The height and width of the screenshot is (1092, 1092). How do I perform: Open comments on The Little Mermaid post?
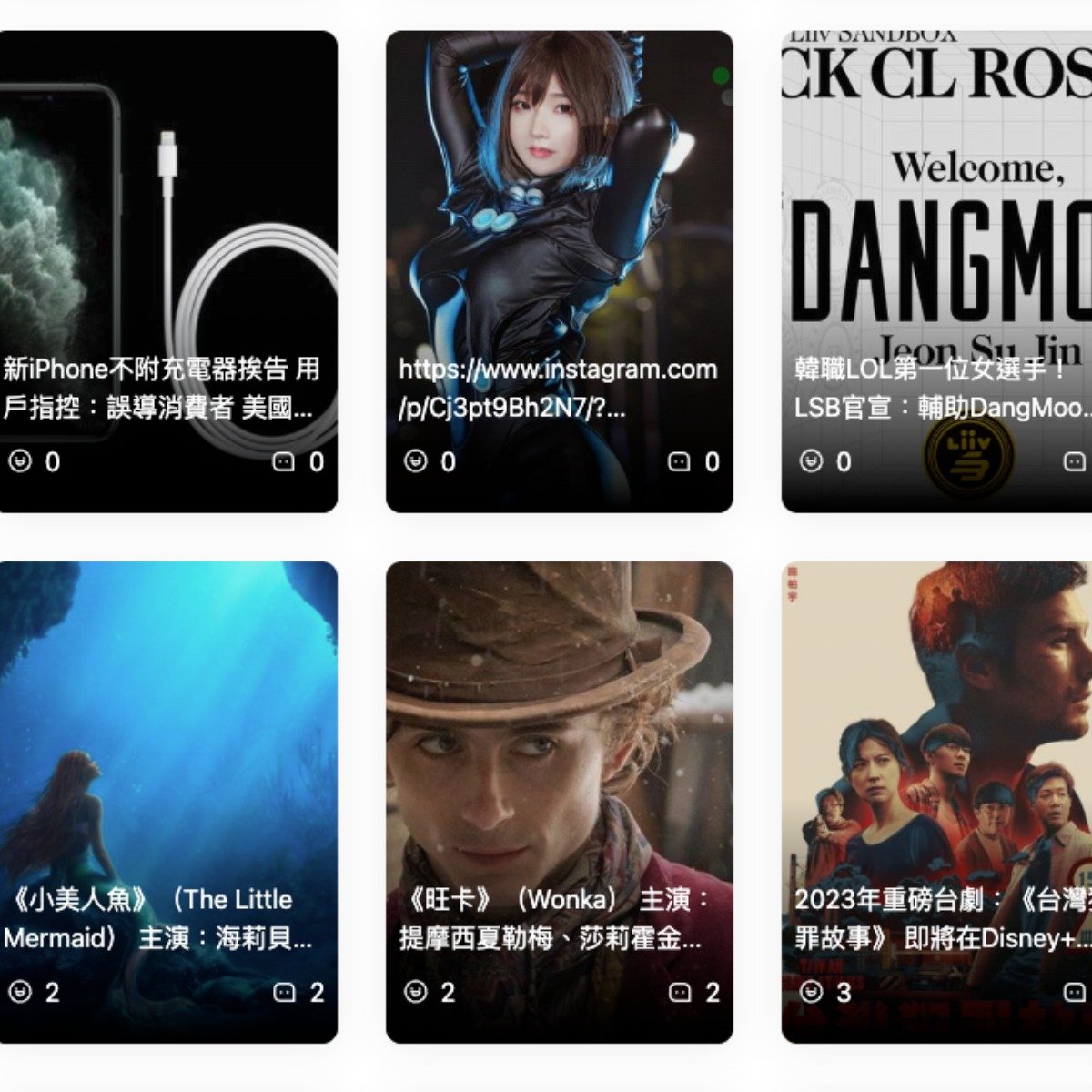click(x=284, y=992)
